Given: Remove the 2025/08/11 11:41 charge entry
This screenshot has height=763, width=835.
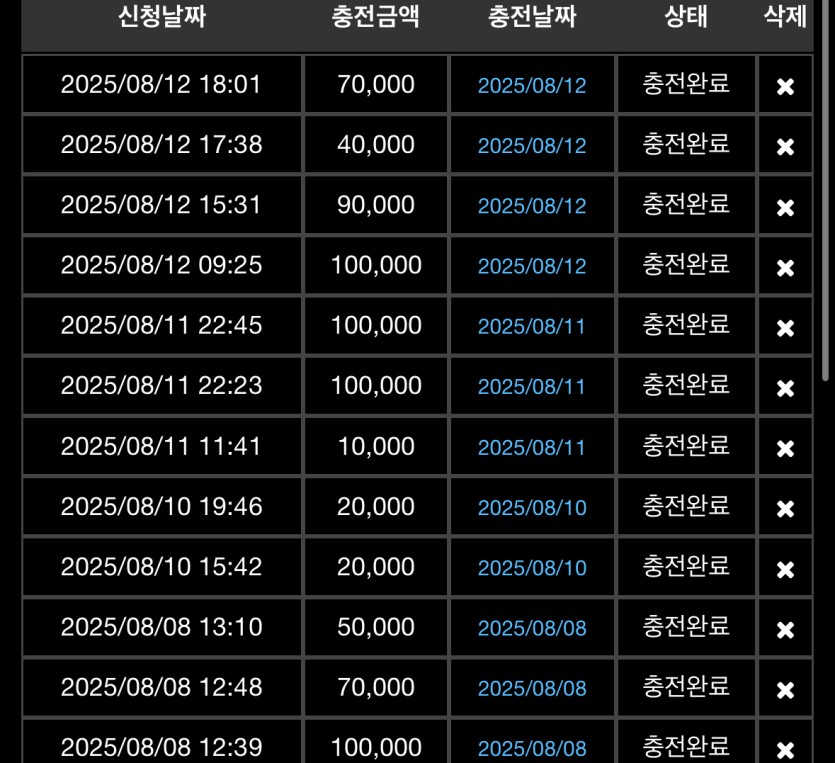Looking at the screenshot, I should 785,449.
